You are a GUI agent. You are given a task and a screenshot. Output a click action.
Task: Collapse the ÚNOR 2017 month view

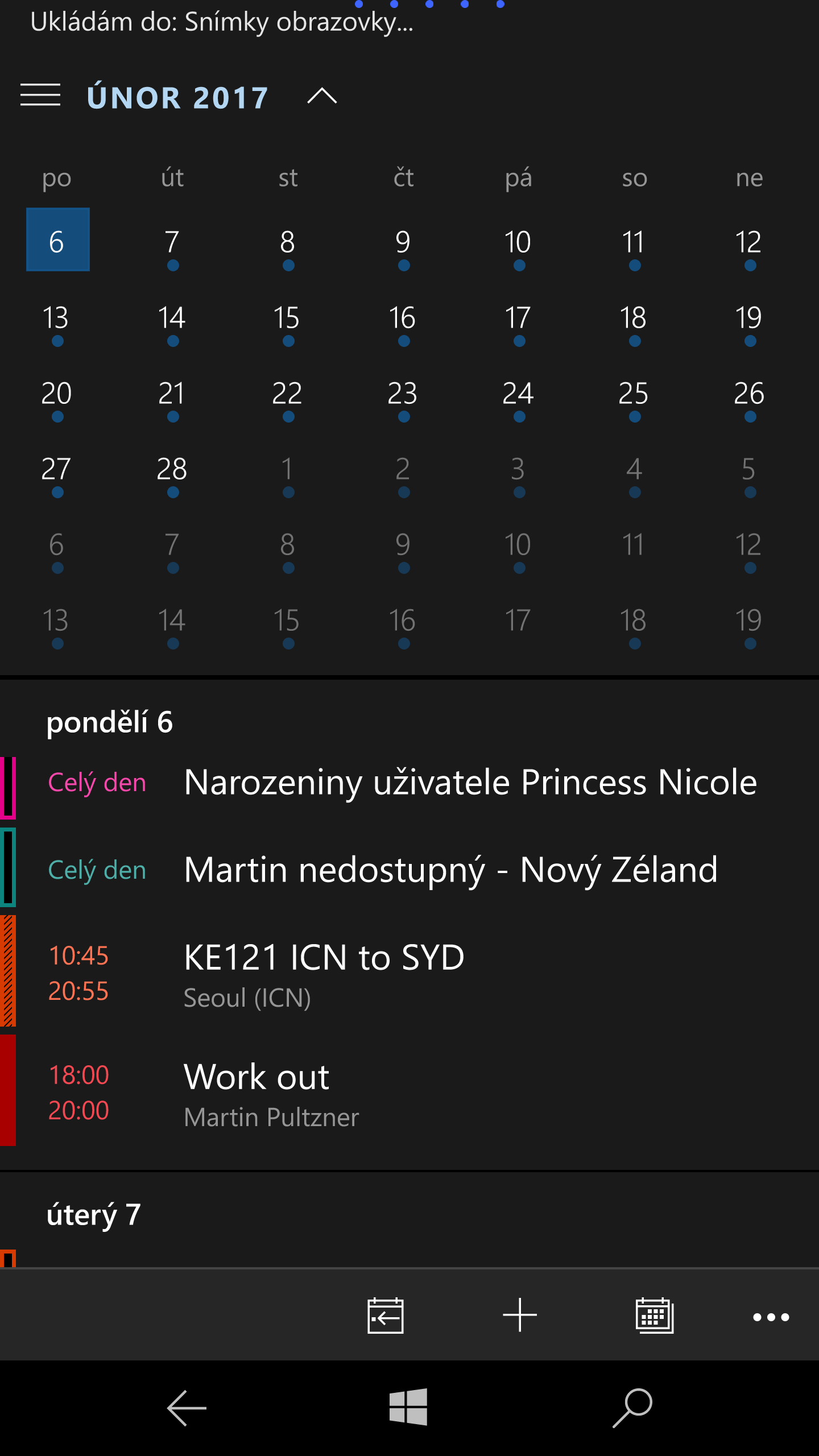pyautogui.click(x=322, y=96)
